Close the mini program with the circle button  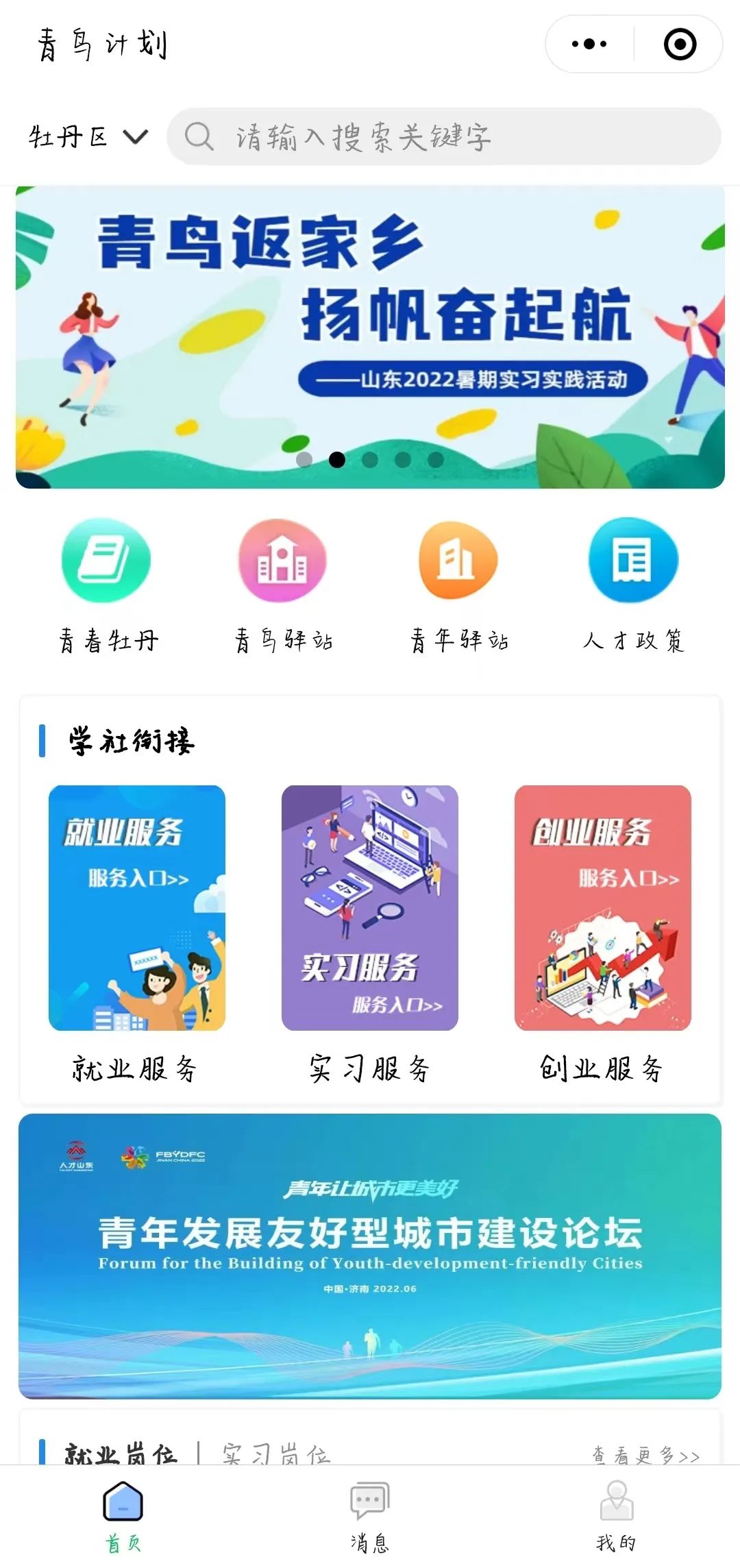(680, 45)
